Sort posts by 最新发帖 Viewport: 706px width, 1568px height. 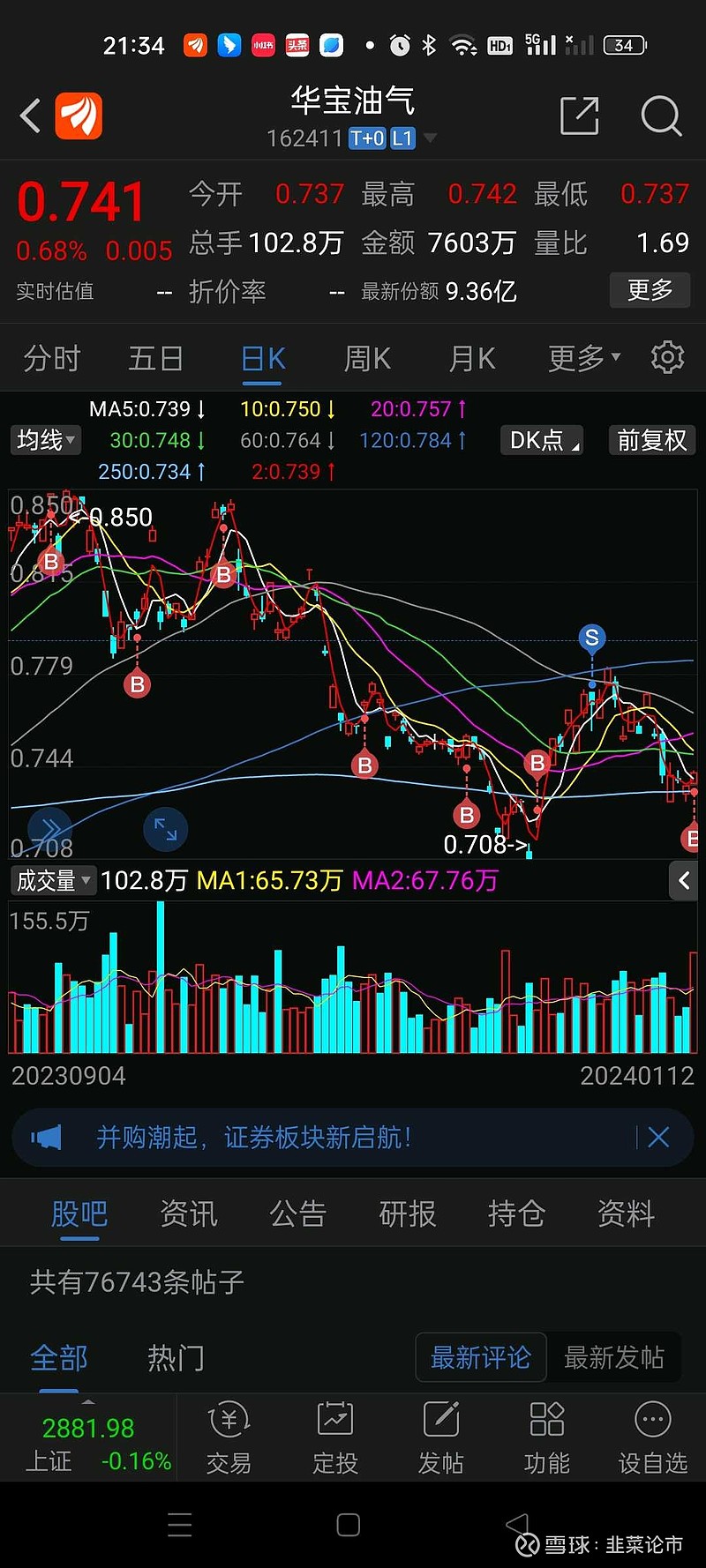[614, 1357]
